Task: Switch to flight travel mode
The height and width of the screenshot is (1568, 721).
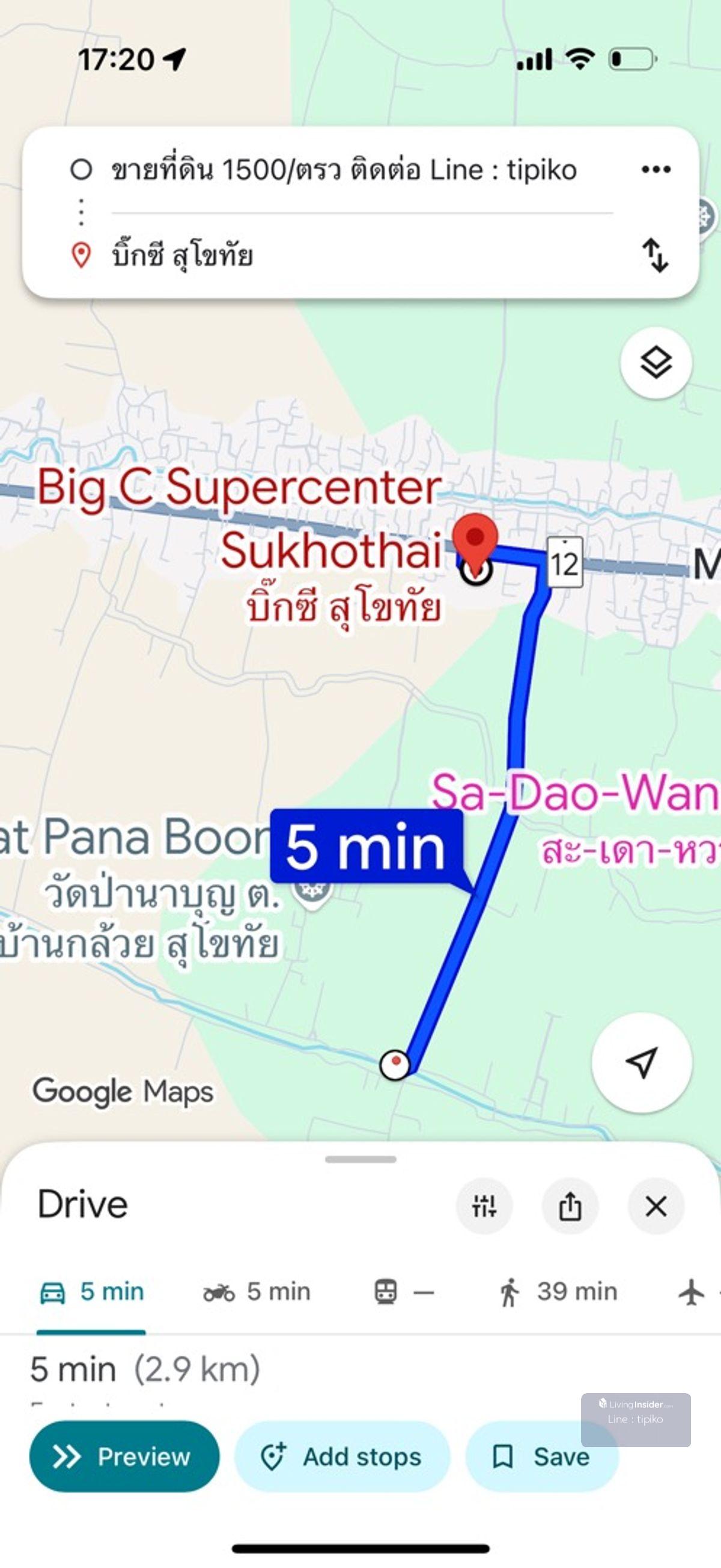Action: pos(693,1291)
